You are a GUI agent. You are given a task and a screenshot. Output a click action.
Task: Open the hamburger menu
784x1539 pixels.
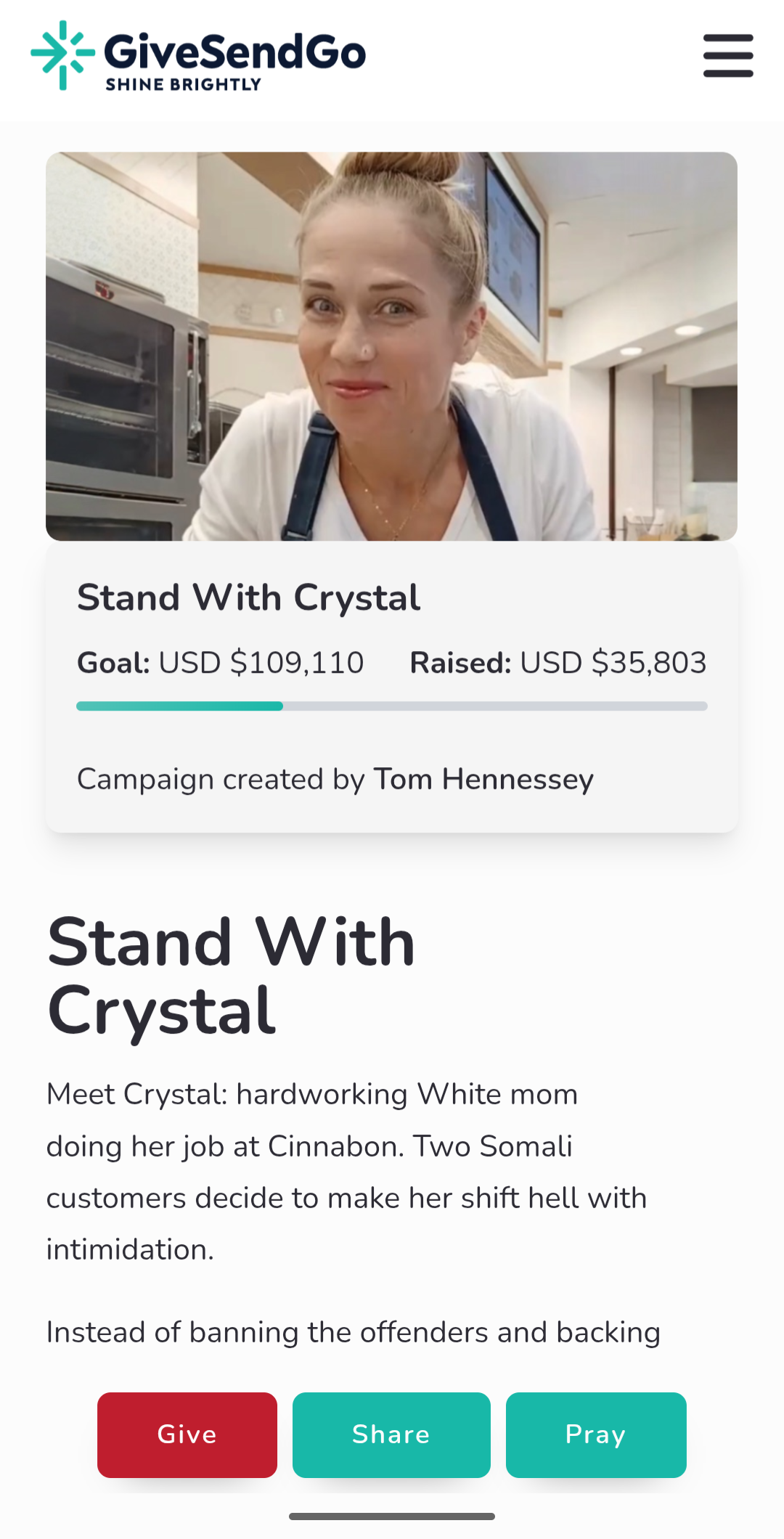[728, 56]
